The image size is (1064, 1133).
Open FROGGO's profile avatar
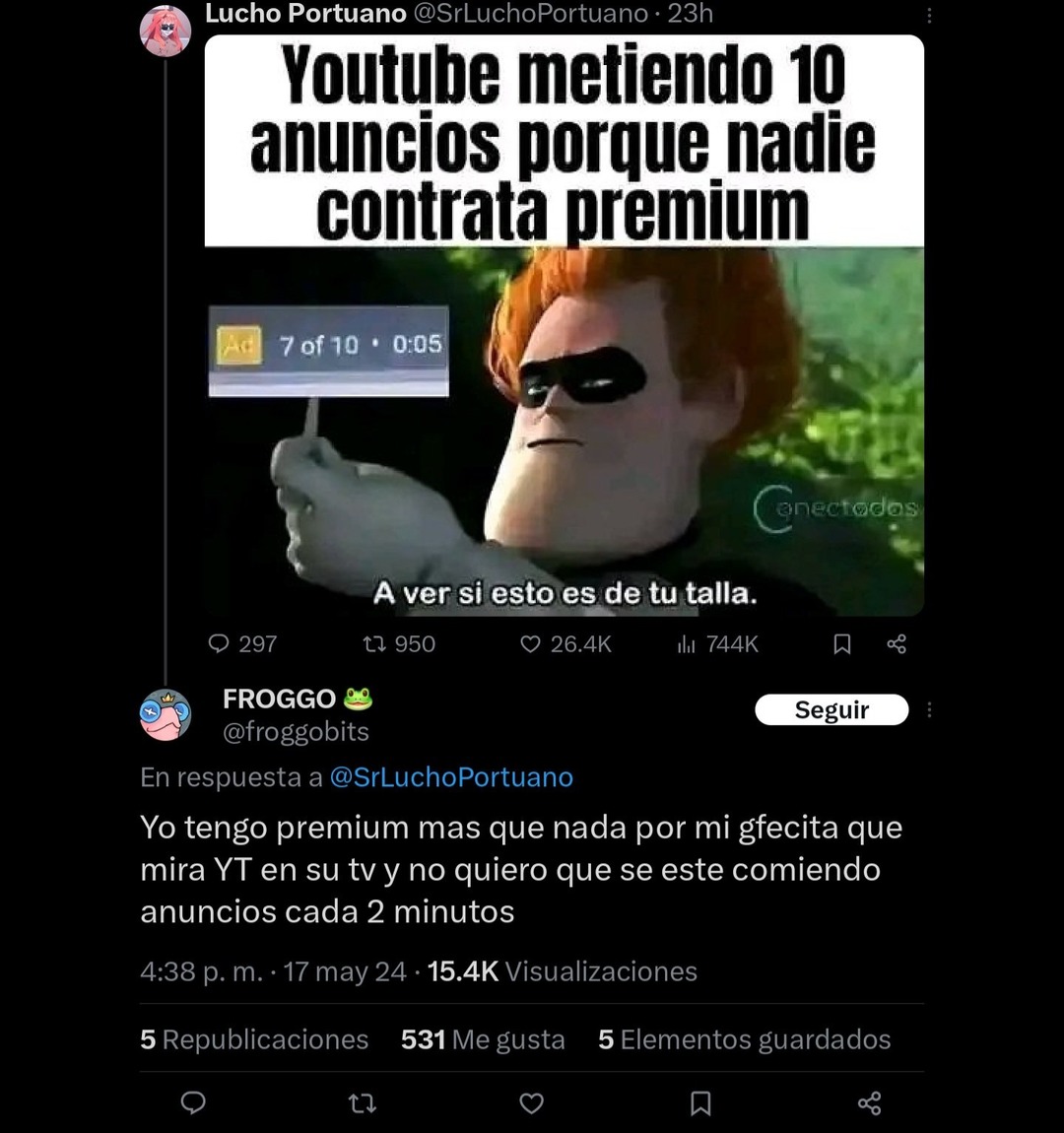(167, 714)
